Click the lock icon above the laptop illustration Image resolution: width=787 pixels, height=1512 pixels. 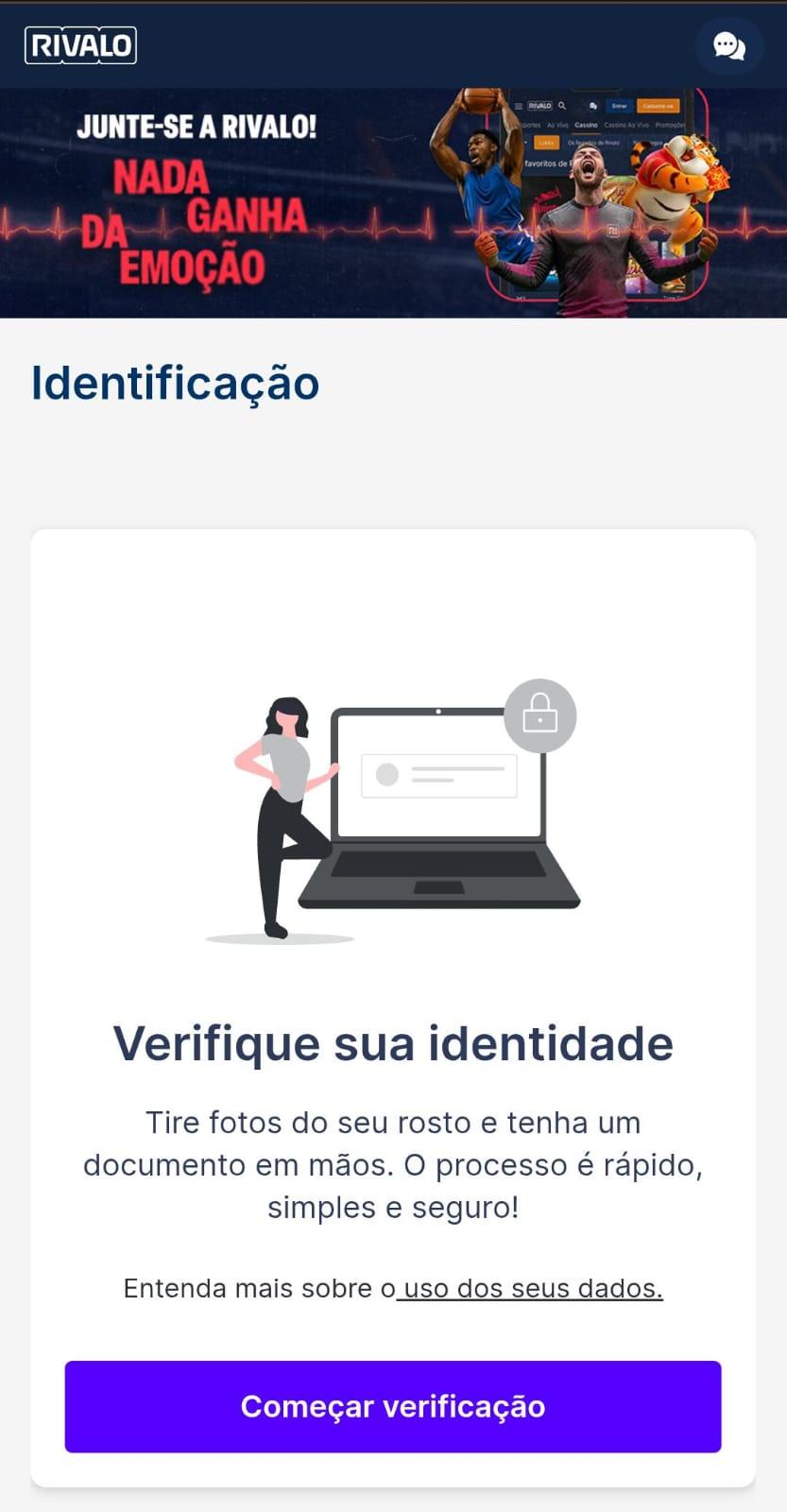tap(539, 715)
